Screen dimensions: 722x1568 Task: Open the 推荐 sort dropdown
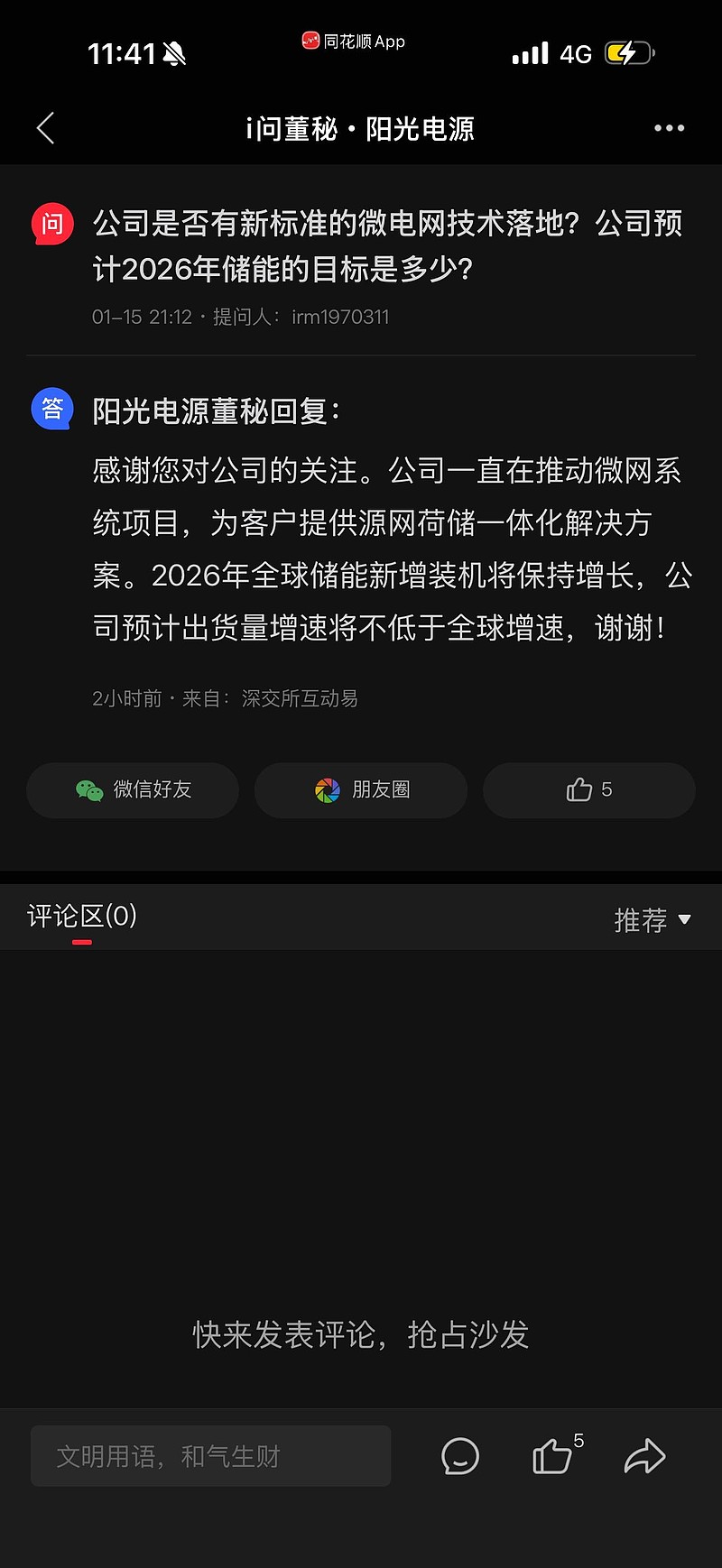(x=653, y=918)
